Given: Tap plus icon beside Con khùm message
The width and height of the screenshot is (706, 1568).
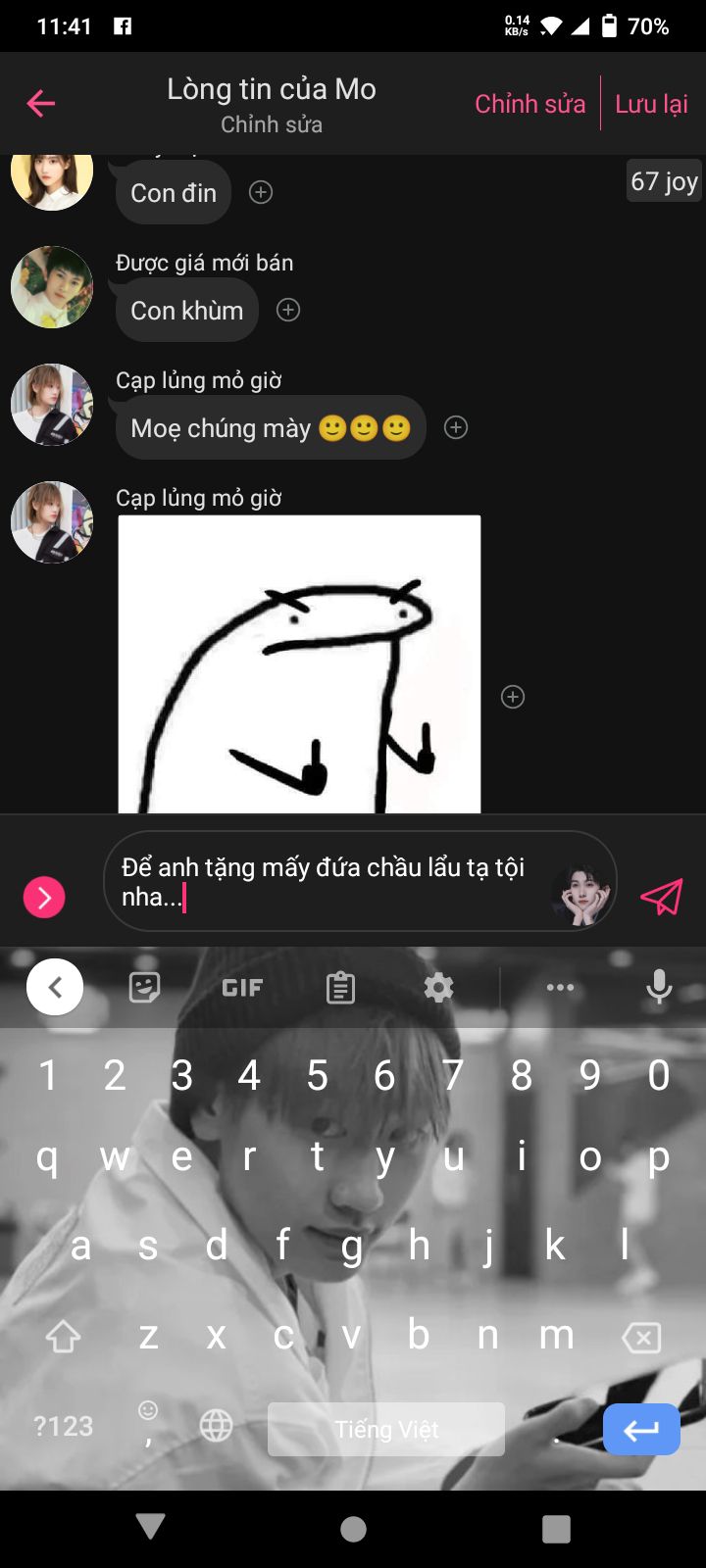Looking at the screenshot, I should (x=288, y=310).
